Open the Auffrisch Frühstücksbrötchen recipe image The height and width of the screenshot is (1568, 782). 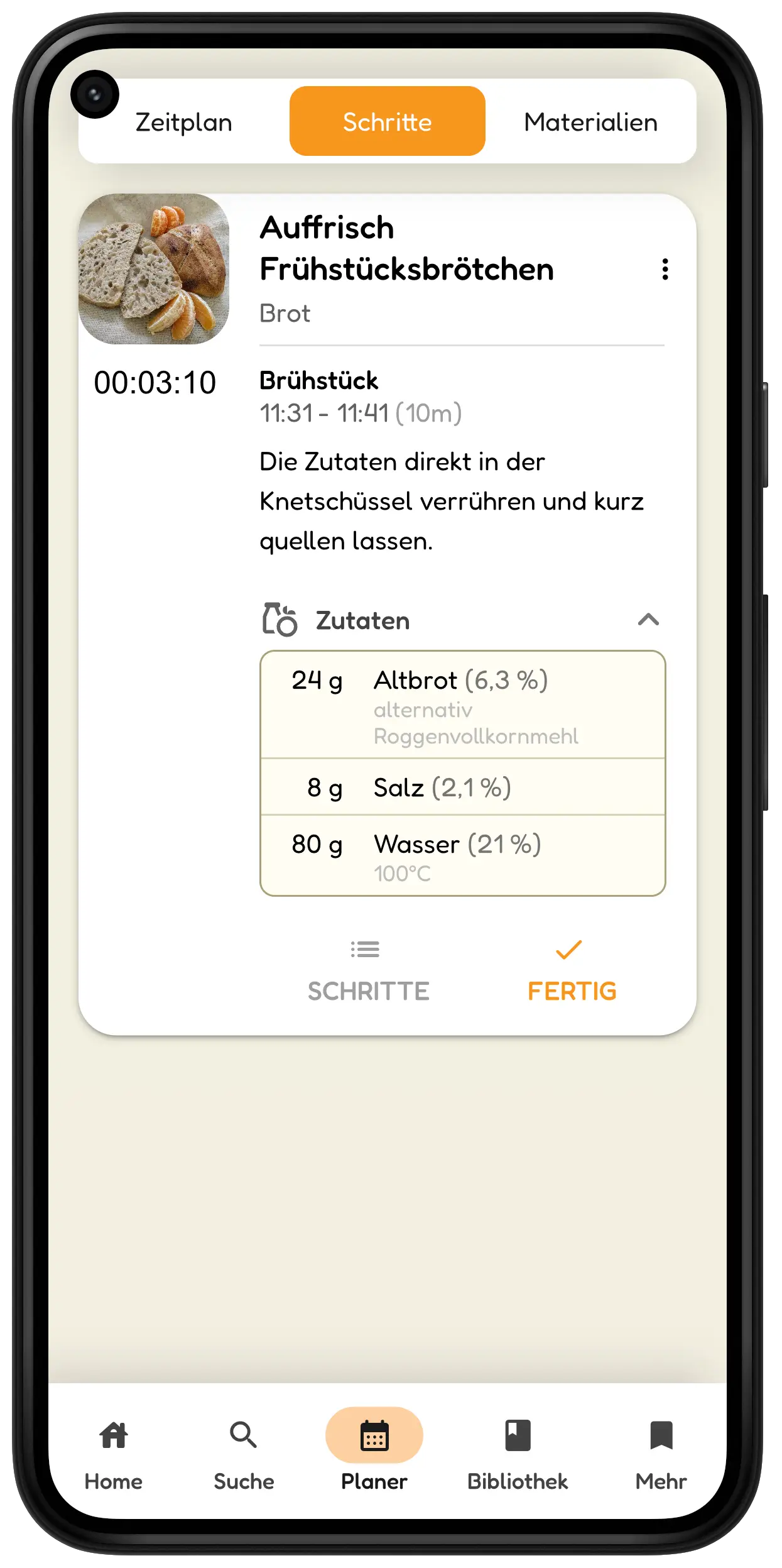tap(154, 269)
